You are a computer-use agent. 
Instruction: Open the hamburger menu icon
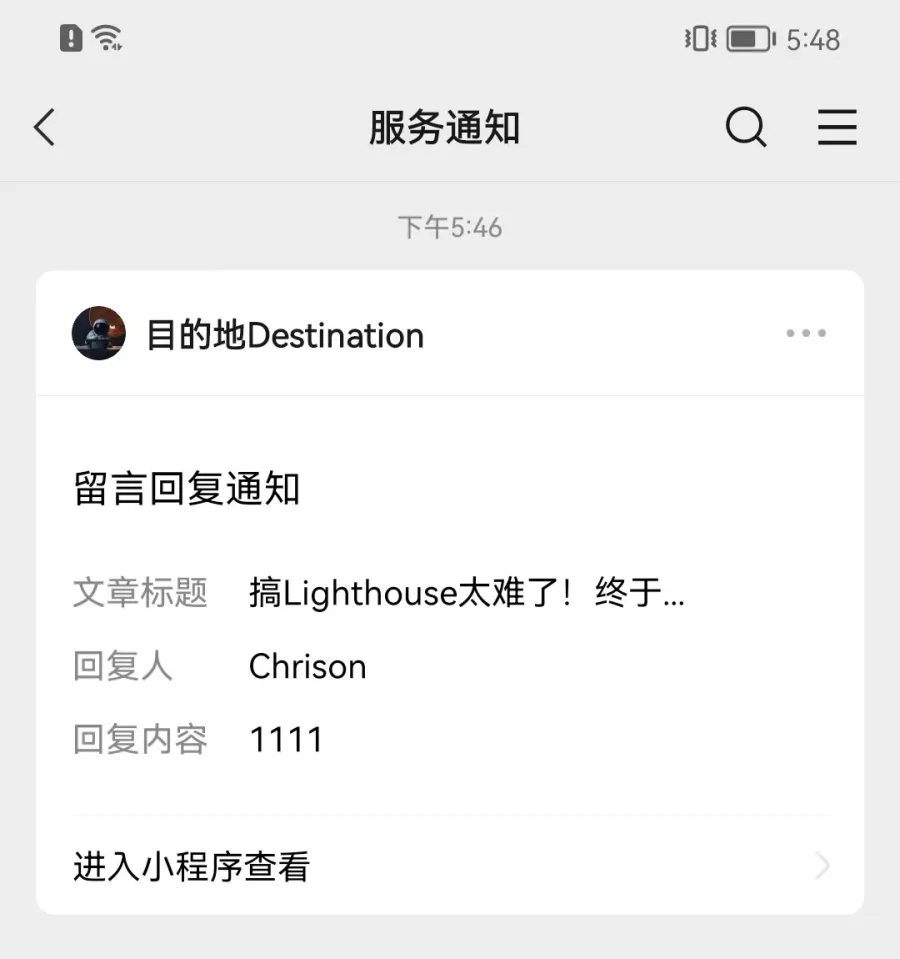(837, 128)
